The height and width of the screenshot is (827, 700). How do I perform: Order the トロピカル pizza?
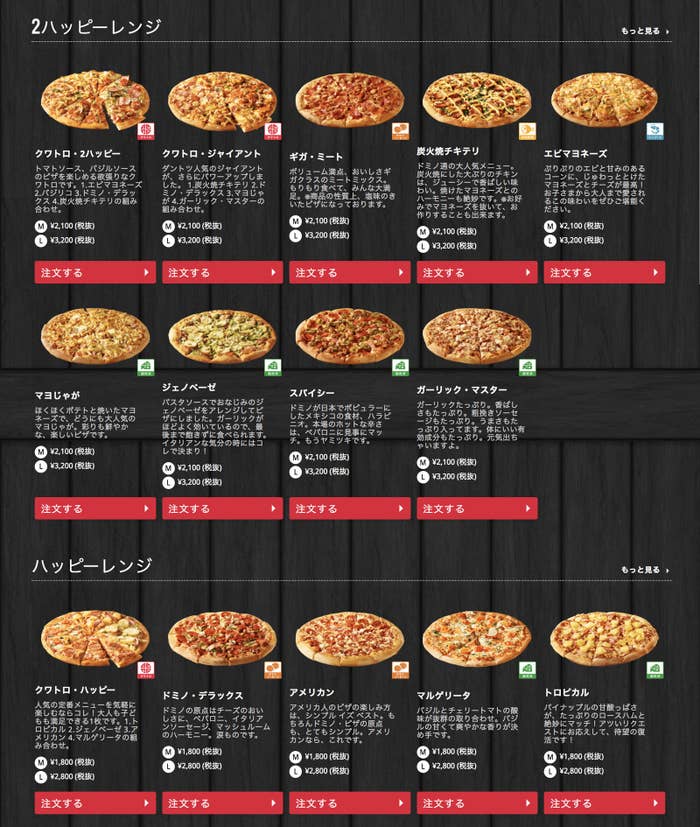coord(604,802)
